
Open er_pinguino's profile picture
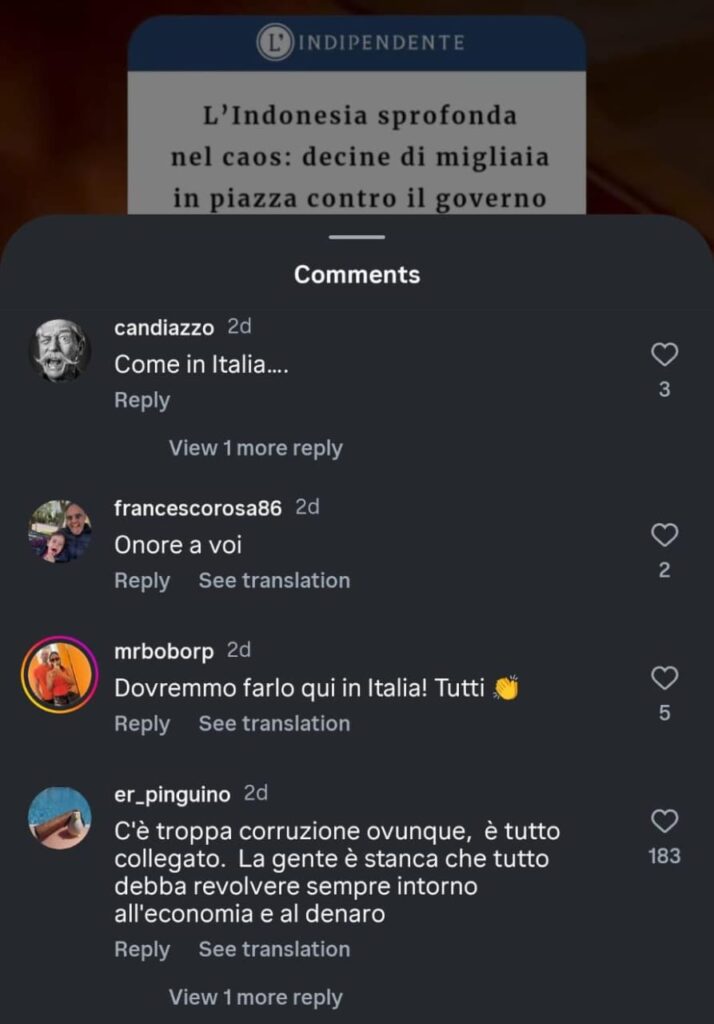tap(59, 817)
